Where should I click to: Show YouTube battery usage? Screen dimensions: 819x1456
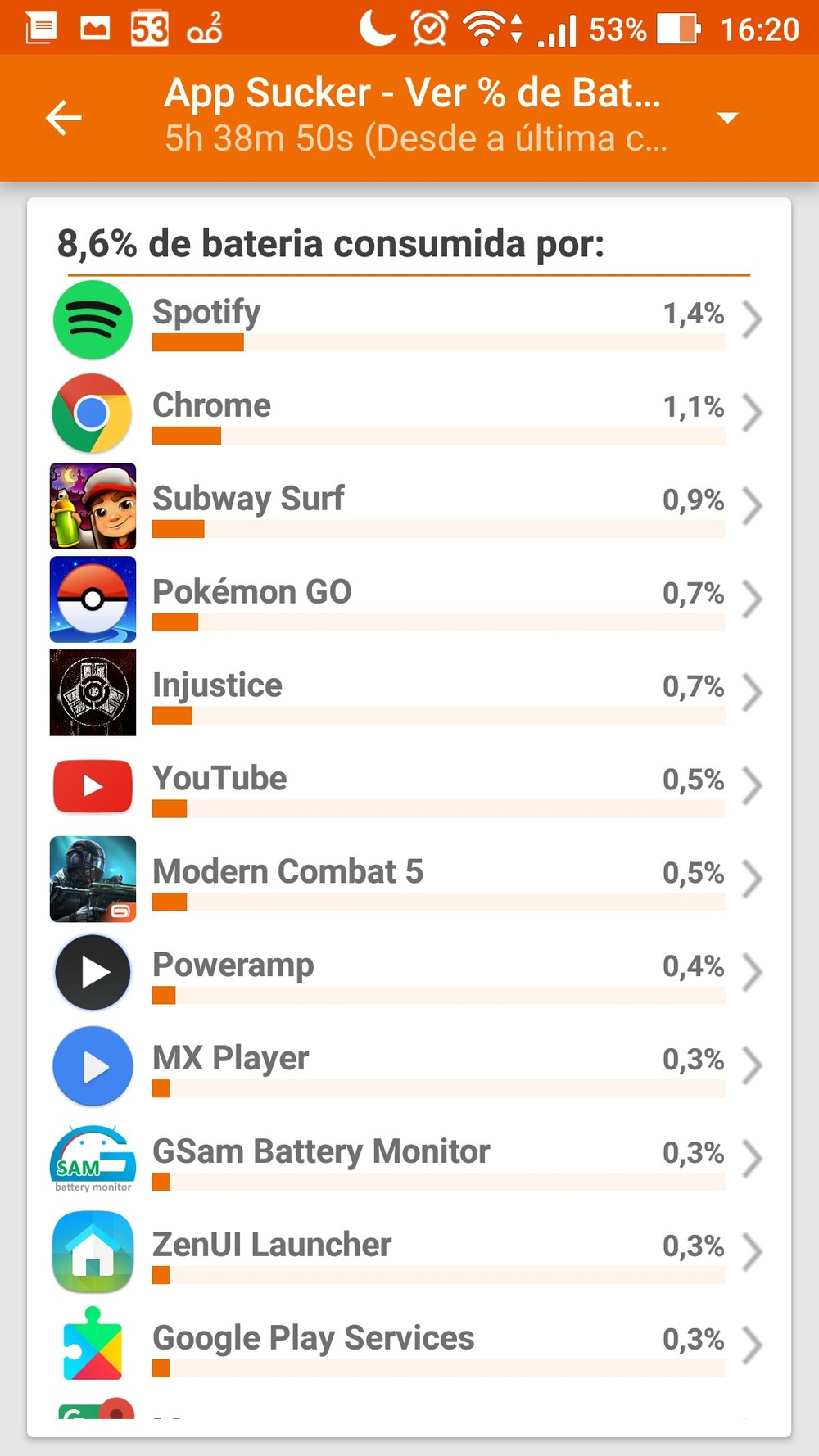coord(409,786)
